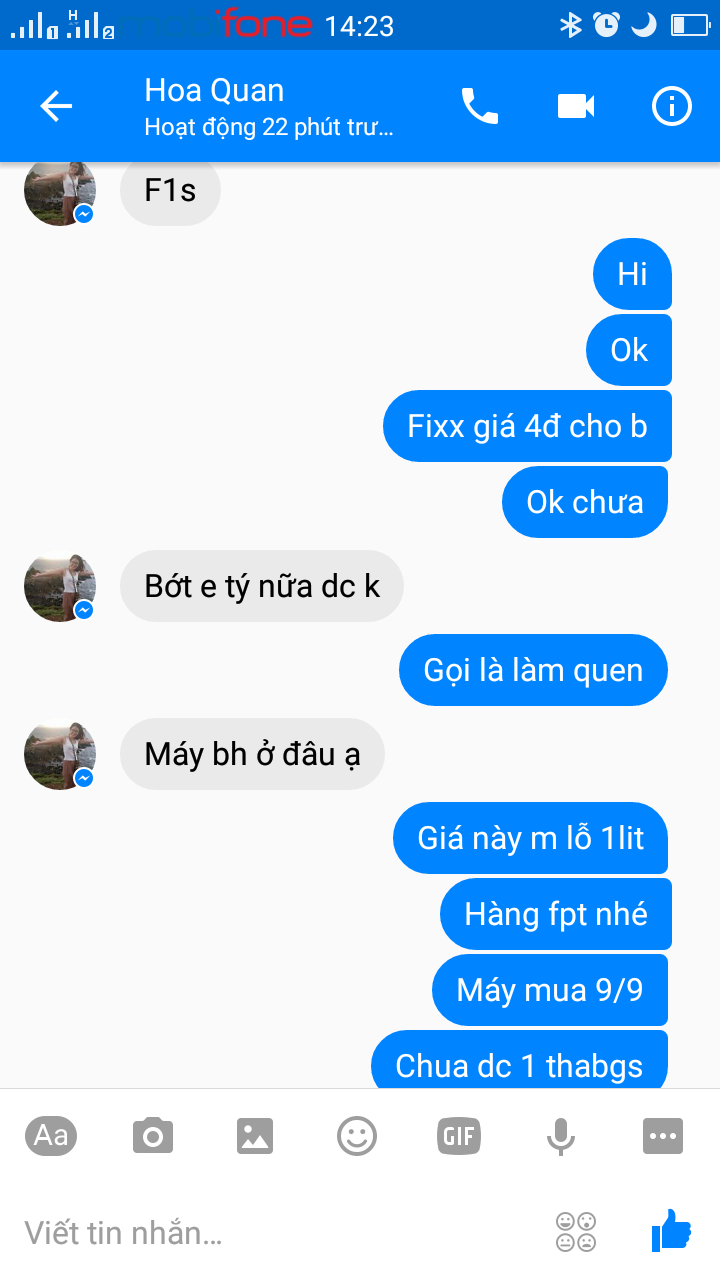720x1280 pixels.
Task: Start a voice call with Hoa Quan
Action: [480, 105]
